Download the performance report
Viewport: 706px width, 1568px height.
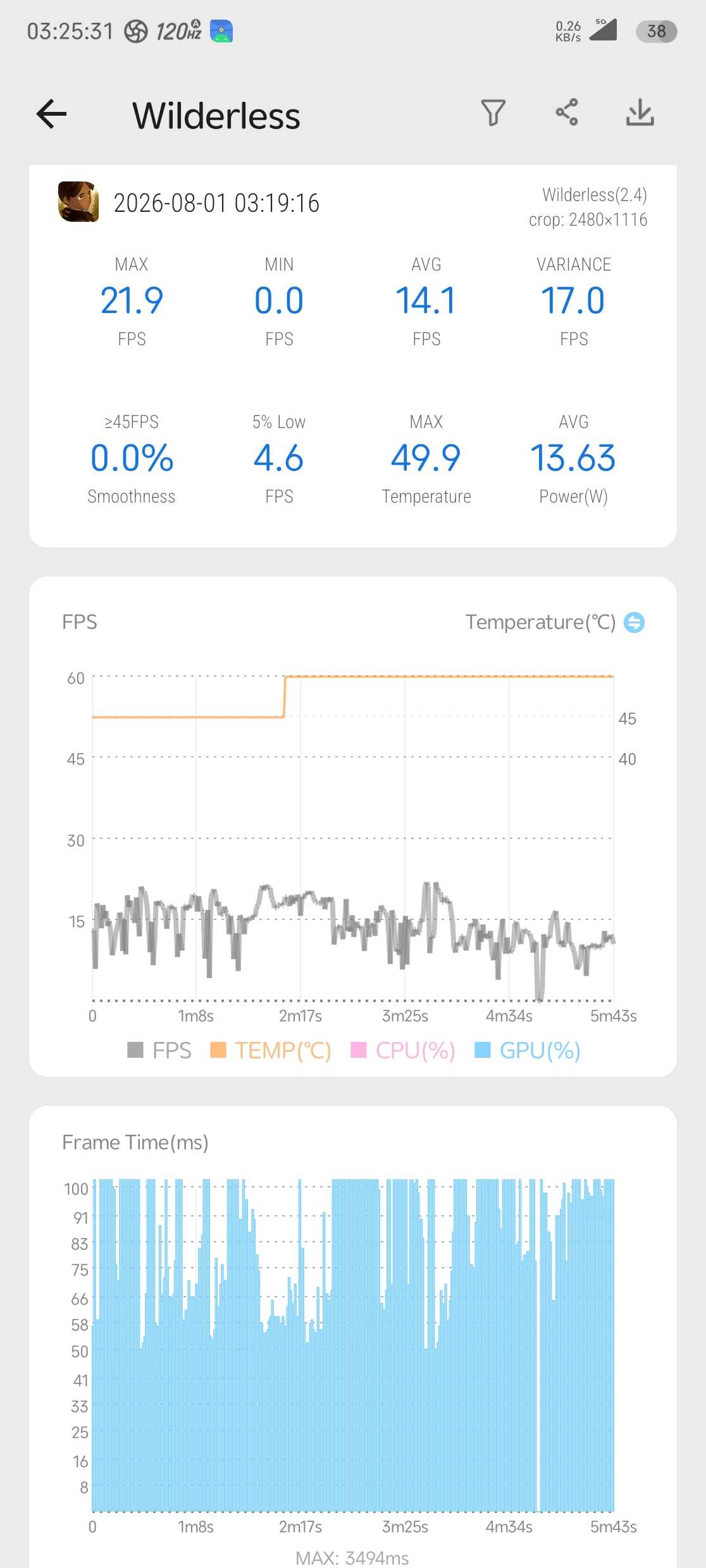(x=640, y=113)
